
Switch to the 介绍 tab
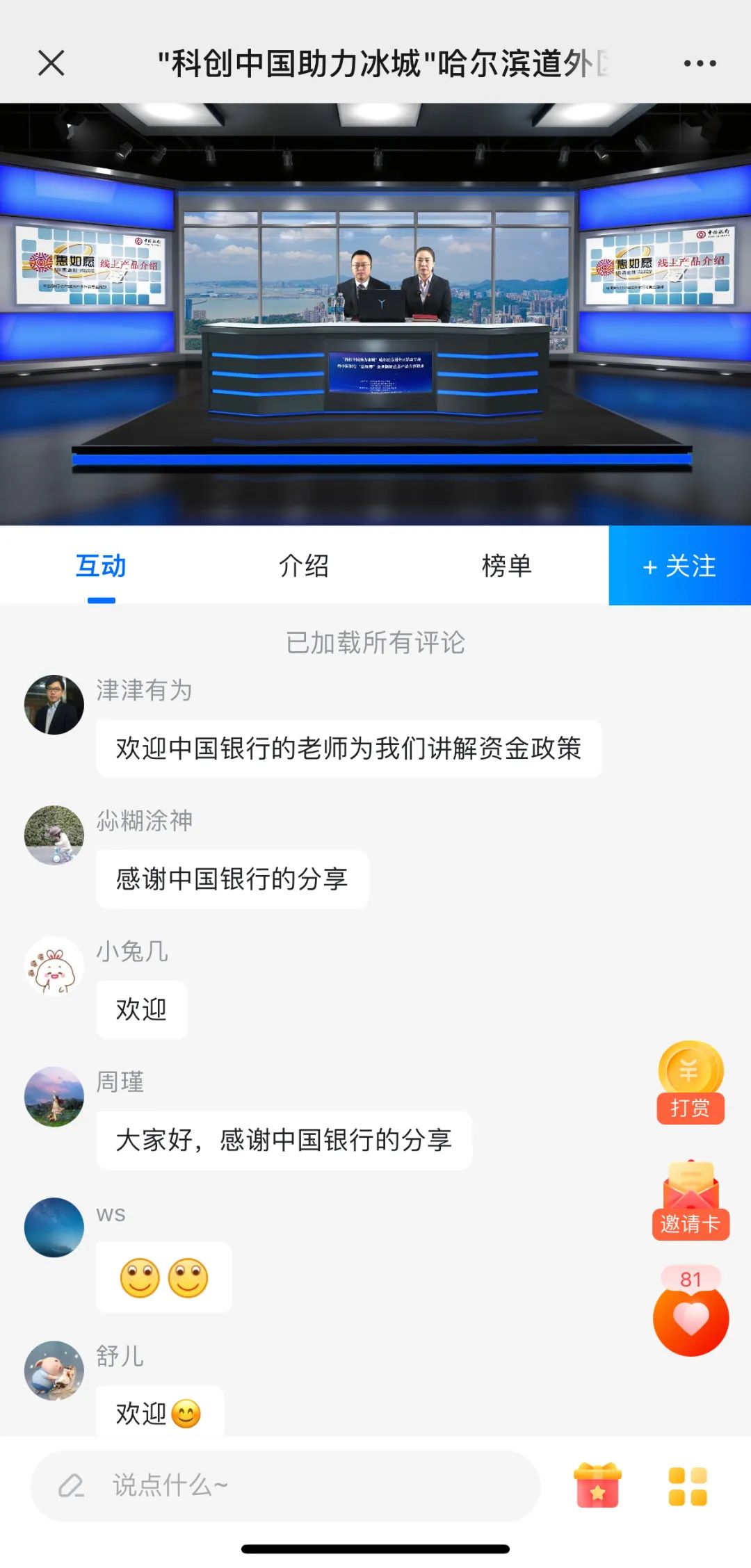(x=302, y=566)
